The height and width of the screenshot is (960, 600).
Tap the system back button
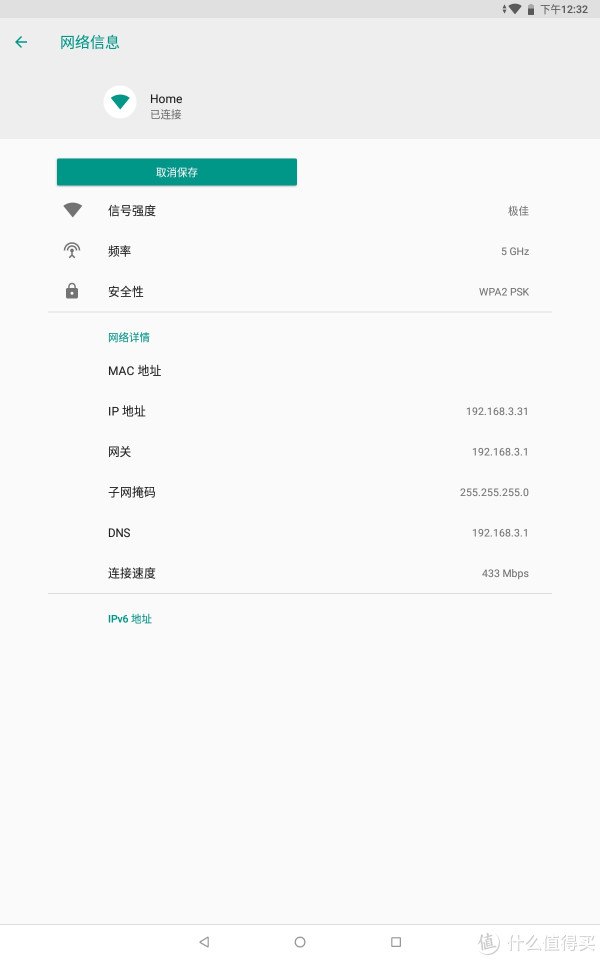point(204,942)
